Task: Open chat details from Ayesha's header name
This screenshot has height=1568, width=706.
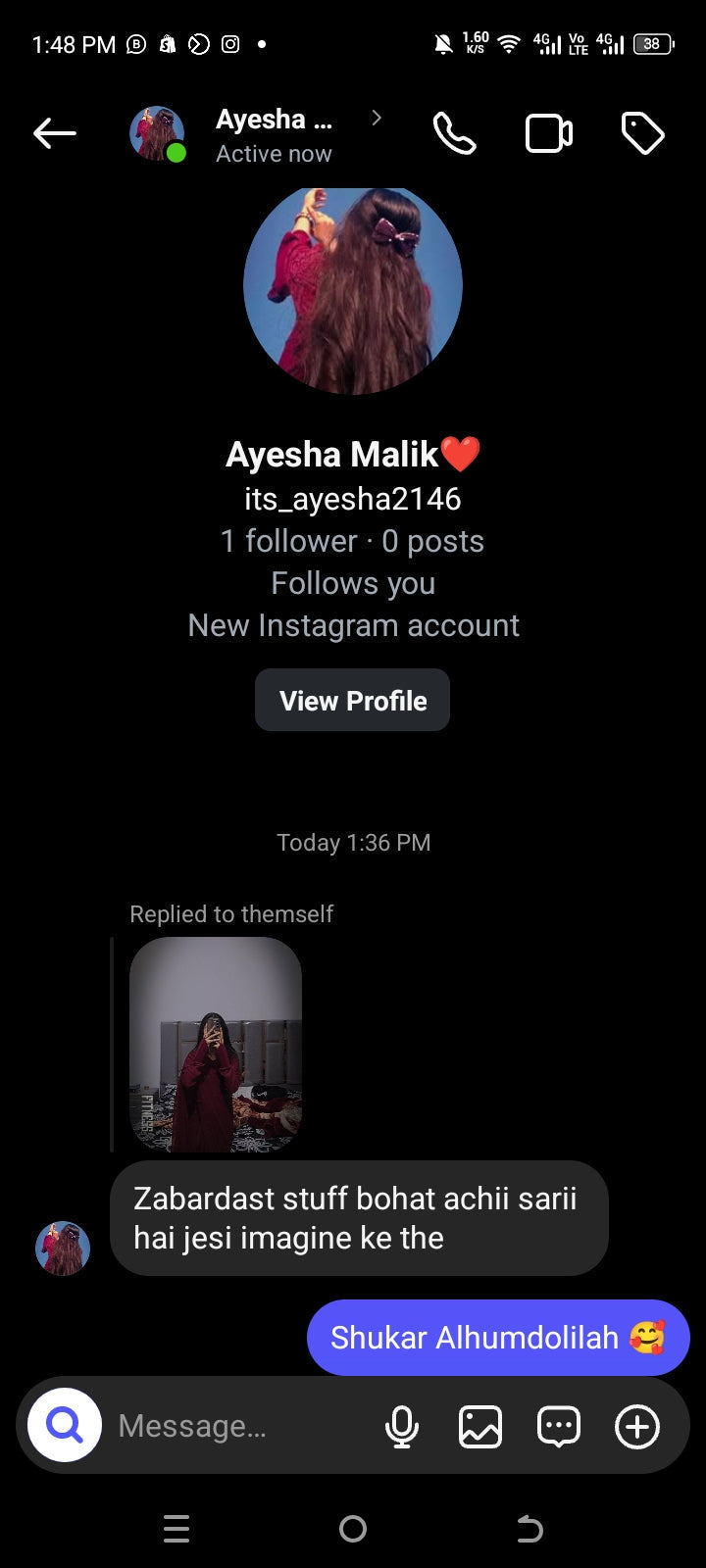Action: [274, 134]
